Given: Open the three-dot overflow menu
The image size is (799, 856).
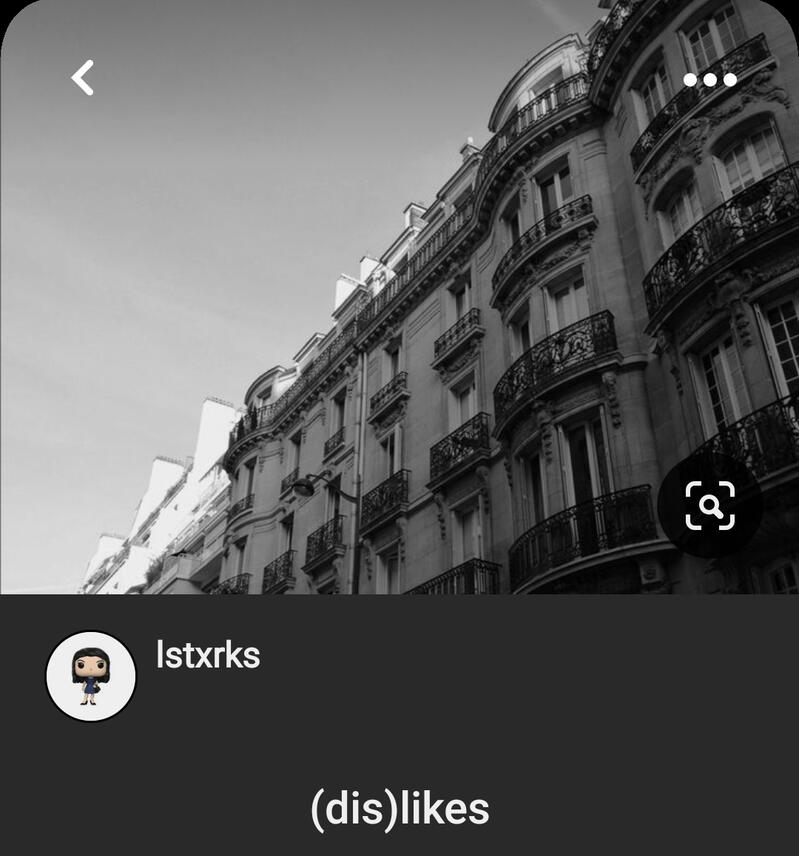Looking at the screenshot, I should click(x=710, y=80).
